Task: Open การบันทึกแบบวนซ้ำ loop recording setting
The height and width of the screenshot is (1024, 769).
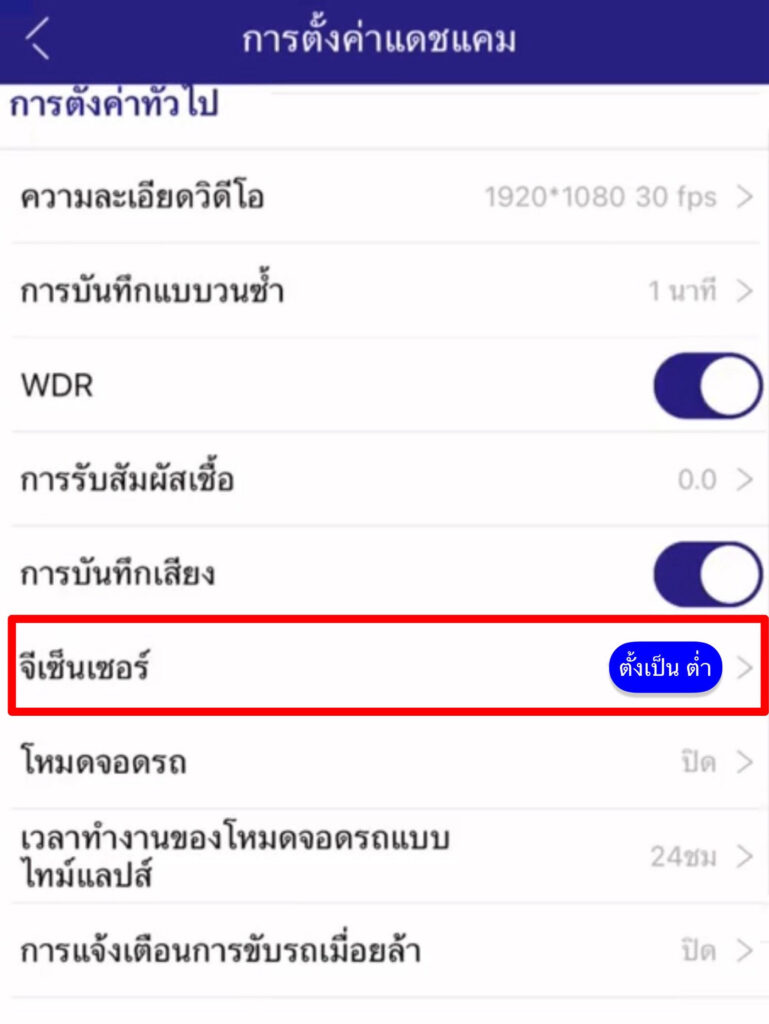Action: tap(384, 292)
